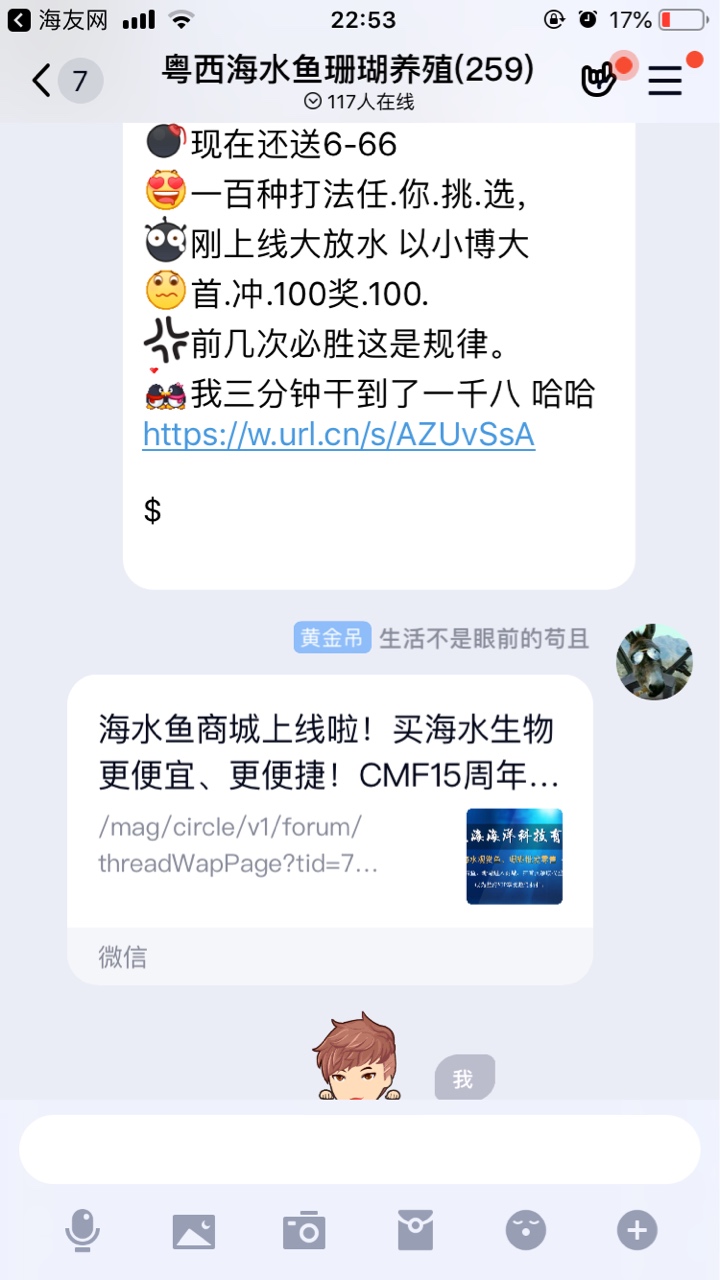
Task: Record a voice message with the microphone
Action: [82, 1229]
